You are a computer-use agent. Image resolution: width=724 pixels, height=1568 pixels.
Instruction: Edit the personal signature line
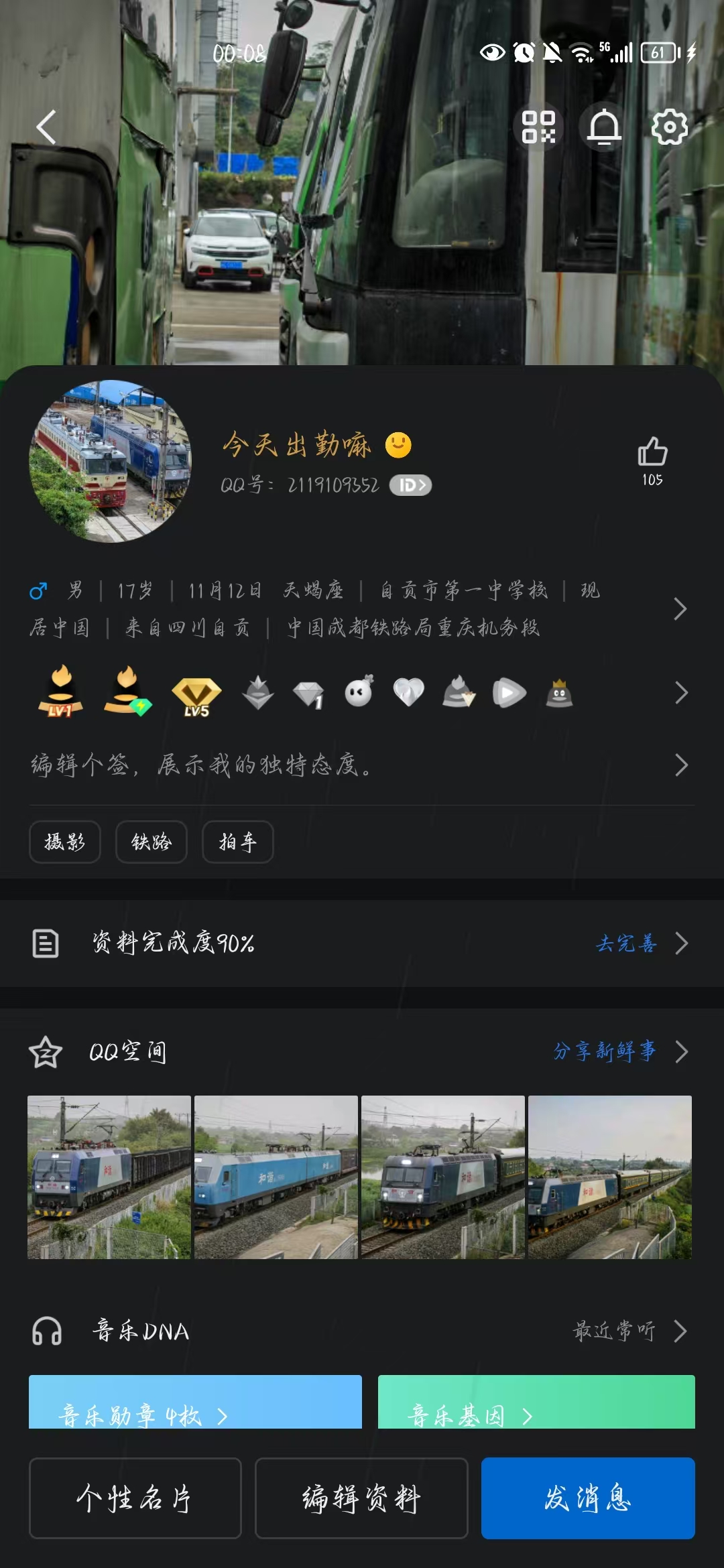[x=201, y=765]
